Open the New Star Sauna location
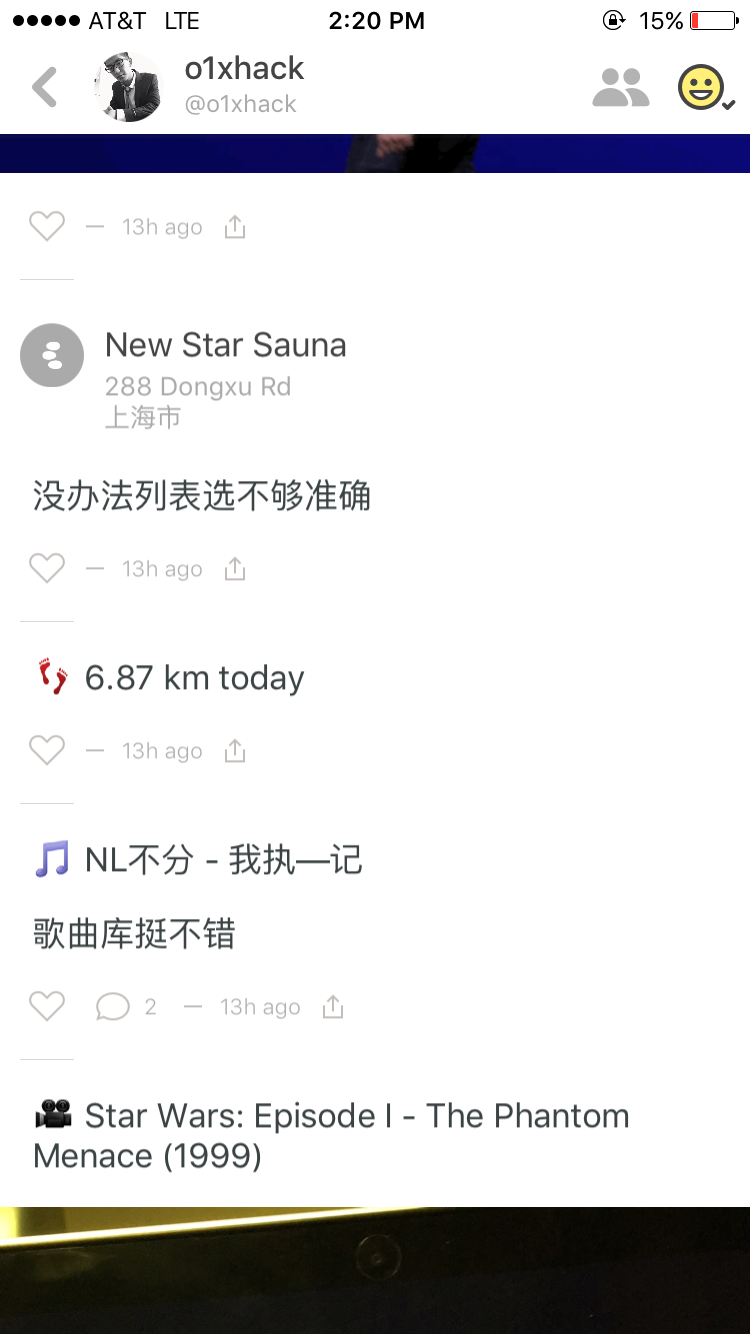Screen dimensions: 750x1334 225,346
